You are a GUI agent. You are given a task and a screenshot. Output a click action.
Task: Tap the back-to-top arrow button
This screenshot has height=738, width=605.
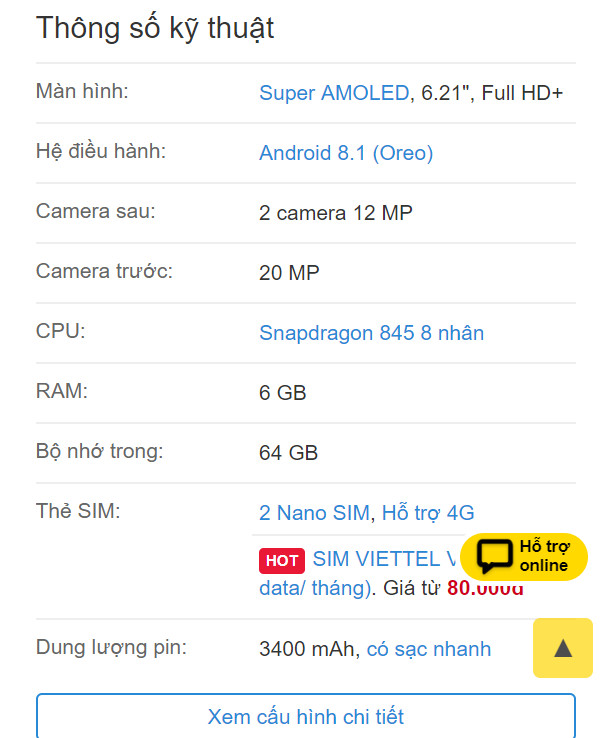pyautogui.click(x=563, y=648)
